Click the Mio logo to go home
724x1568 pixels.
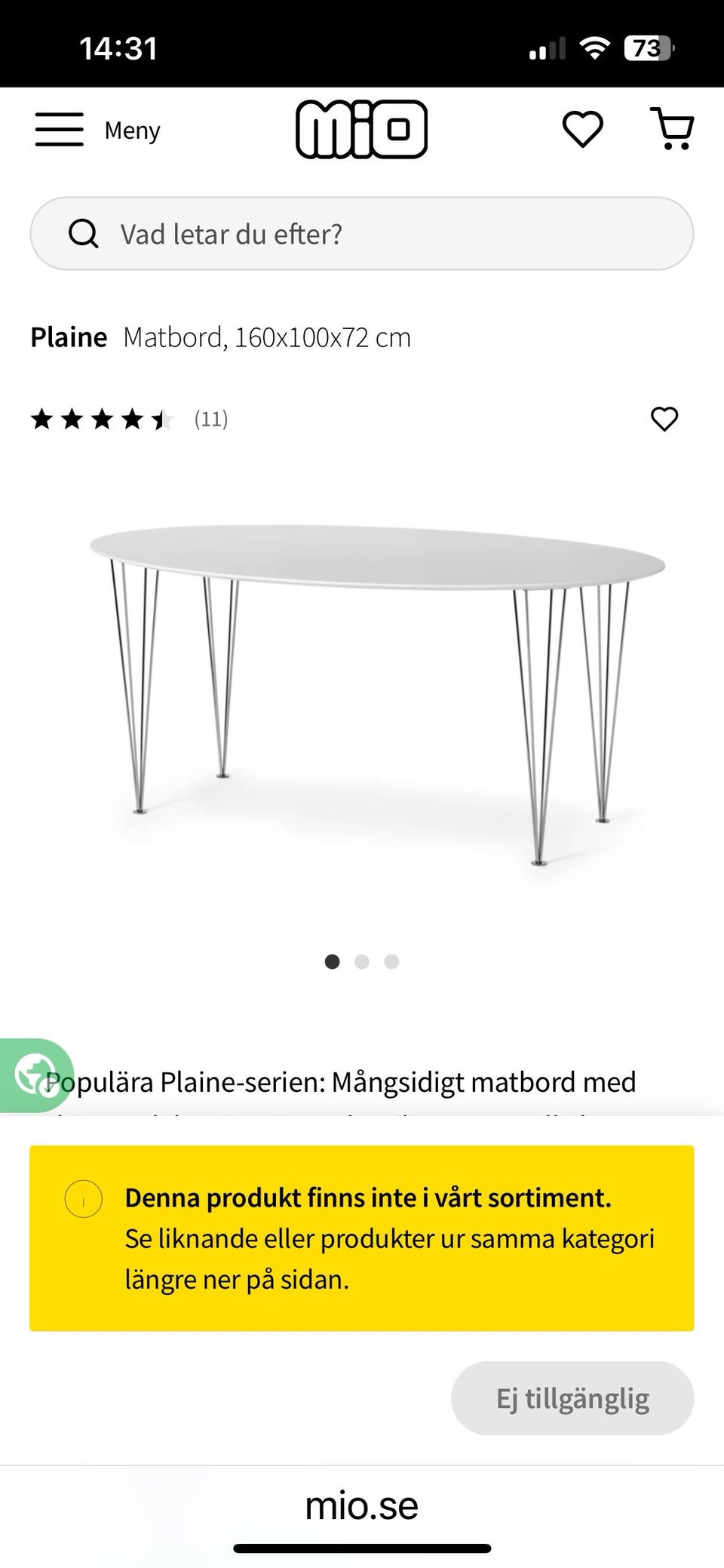(x=362, y=128)
